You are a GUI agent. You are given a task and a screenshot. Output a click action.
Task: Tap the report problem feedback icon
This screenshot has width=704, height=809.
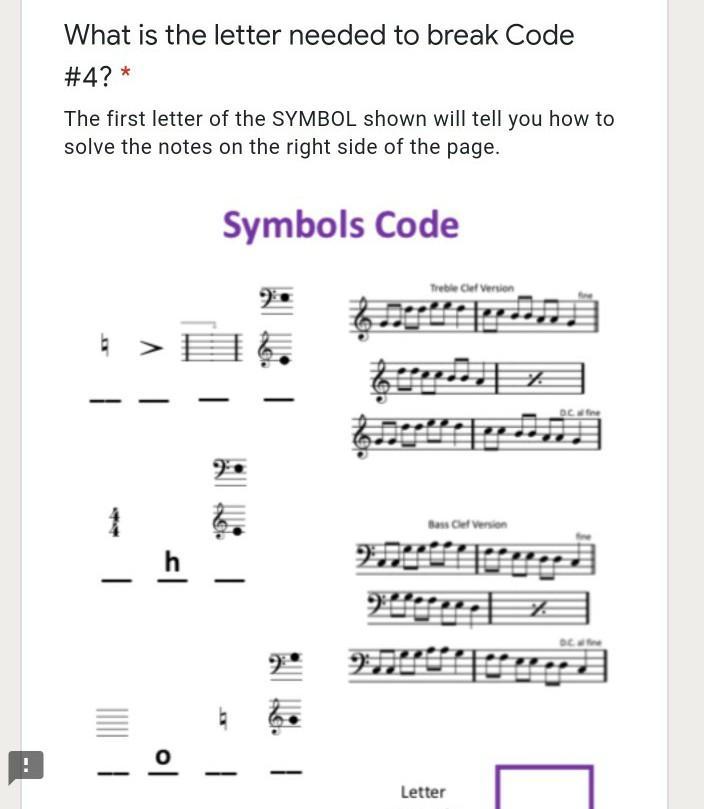click(26, 766)
